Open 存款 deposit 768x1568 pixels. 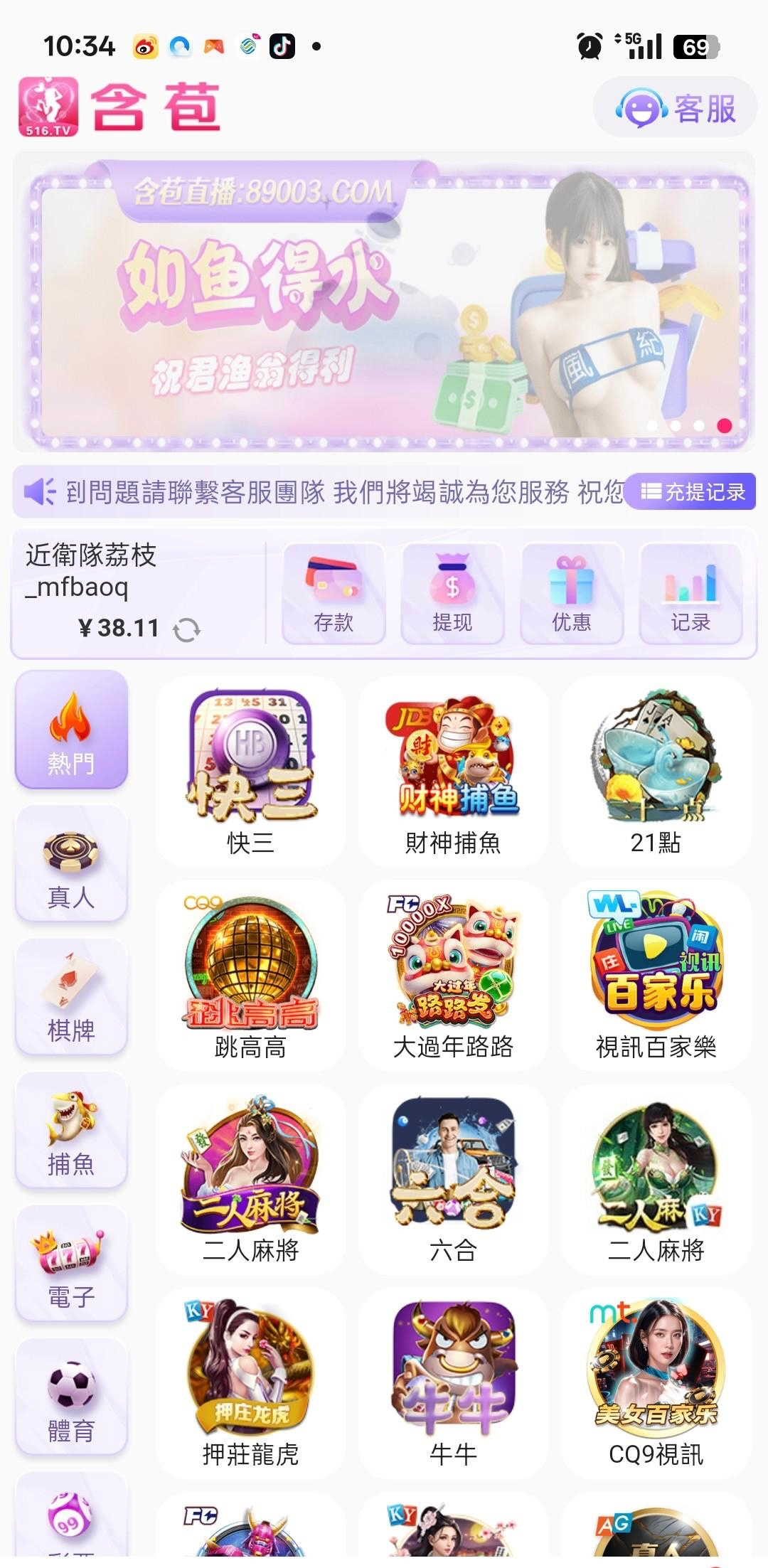[334, 594]
